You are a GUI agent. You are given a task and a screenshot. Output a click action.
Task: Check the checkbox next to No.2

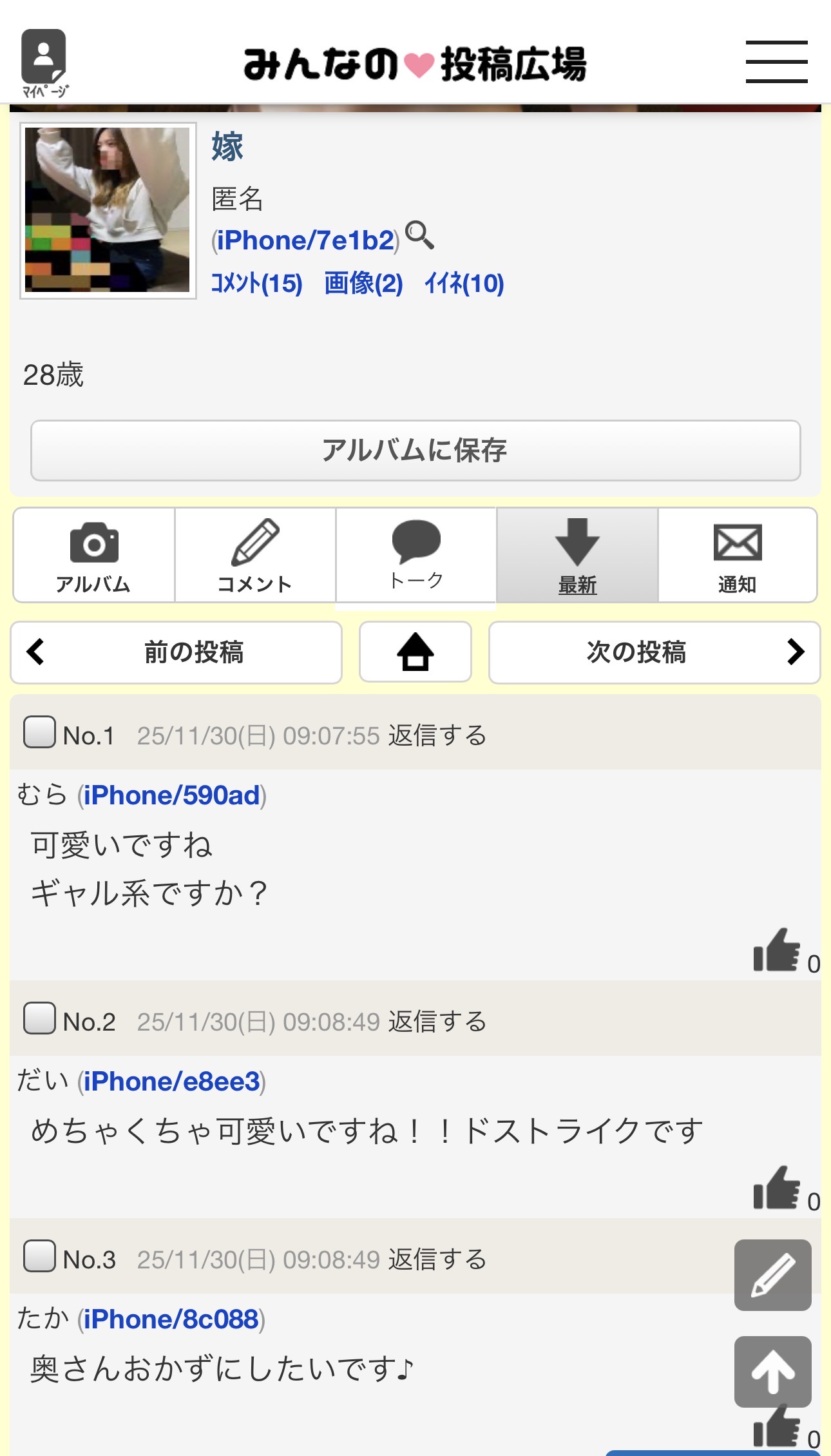click(40, 1020)
